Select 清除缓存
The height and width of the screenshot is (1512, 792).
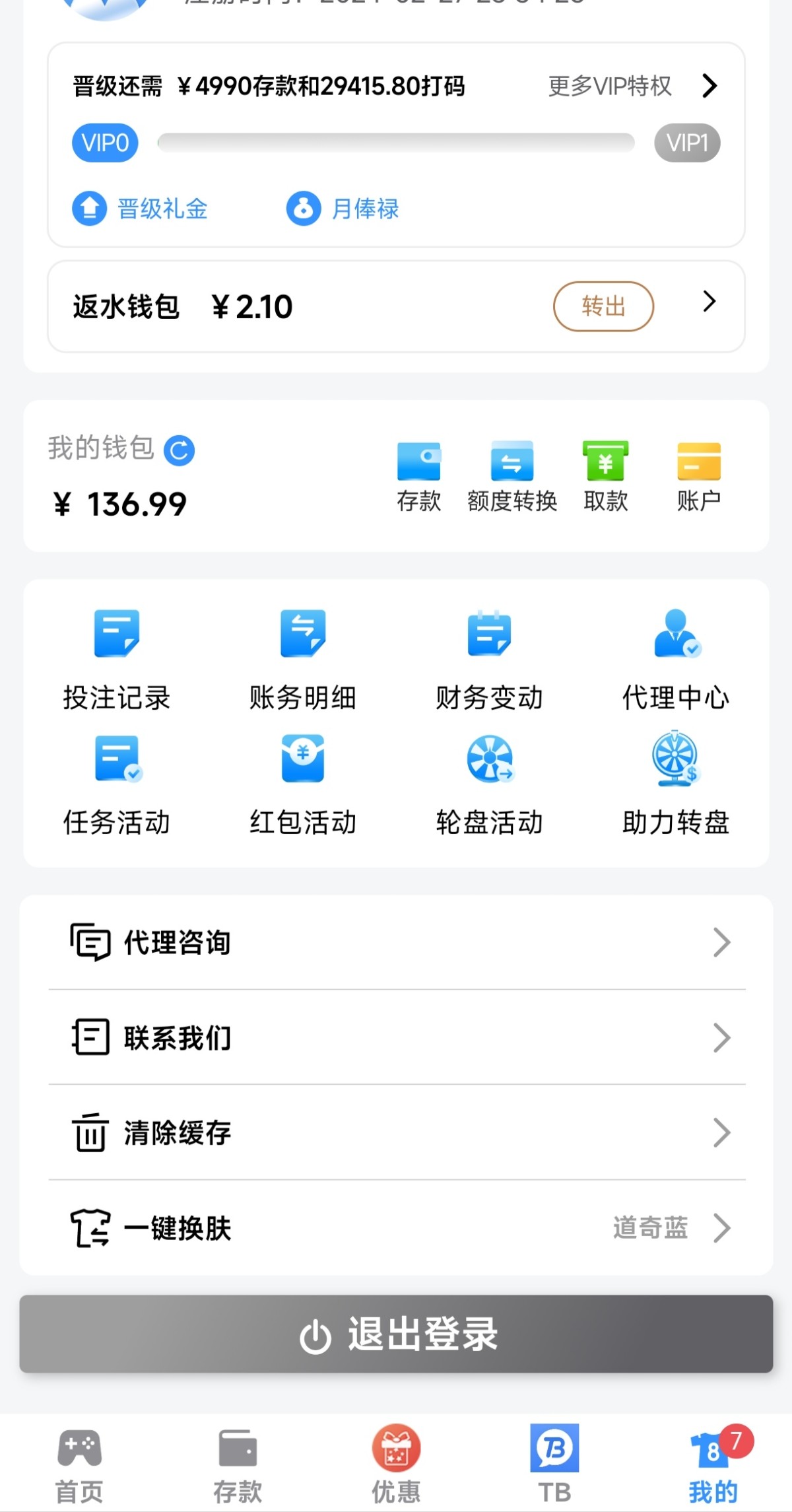tap(396, 1132)
